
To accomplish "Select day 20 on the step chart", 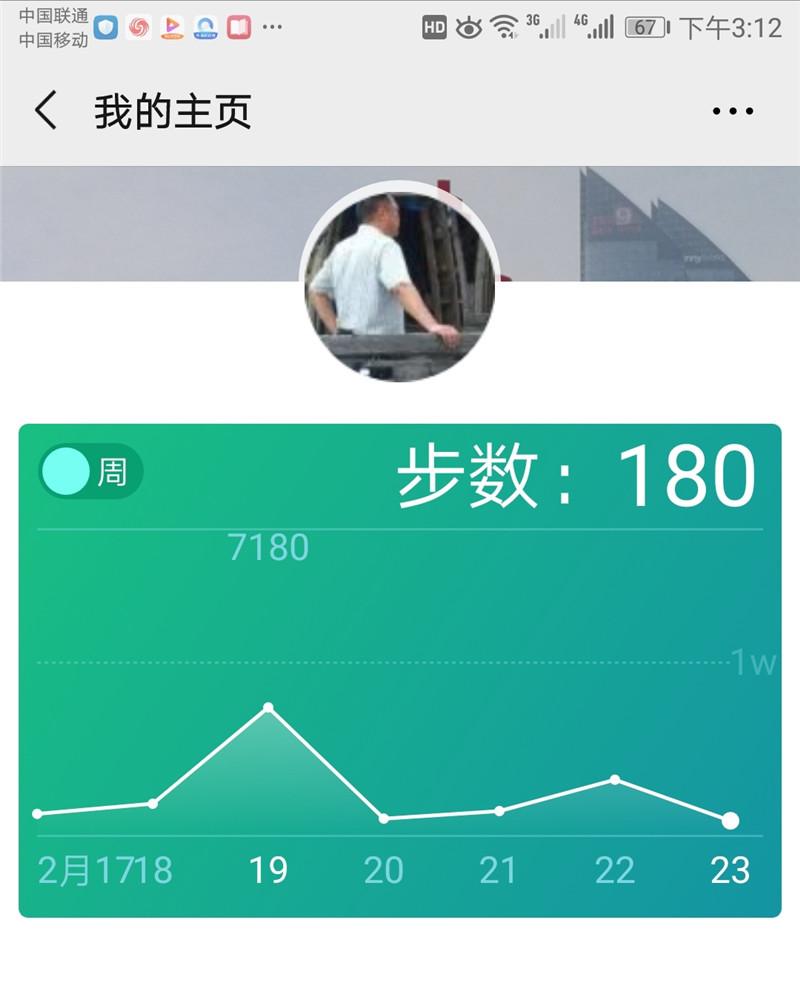I will 383,870.
